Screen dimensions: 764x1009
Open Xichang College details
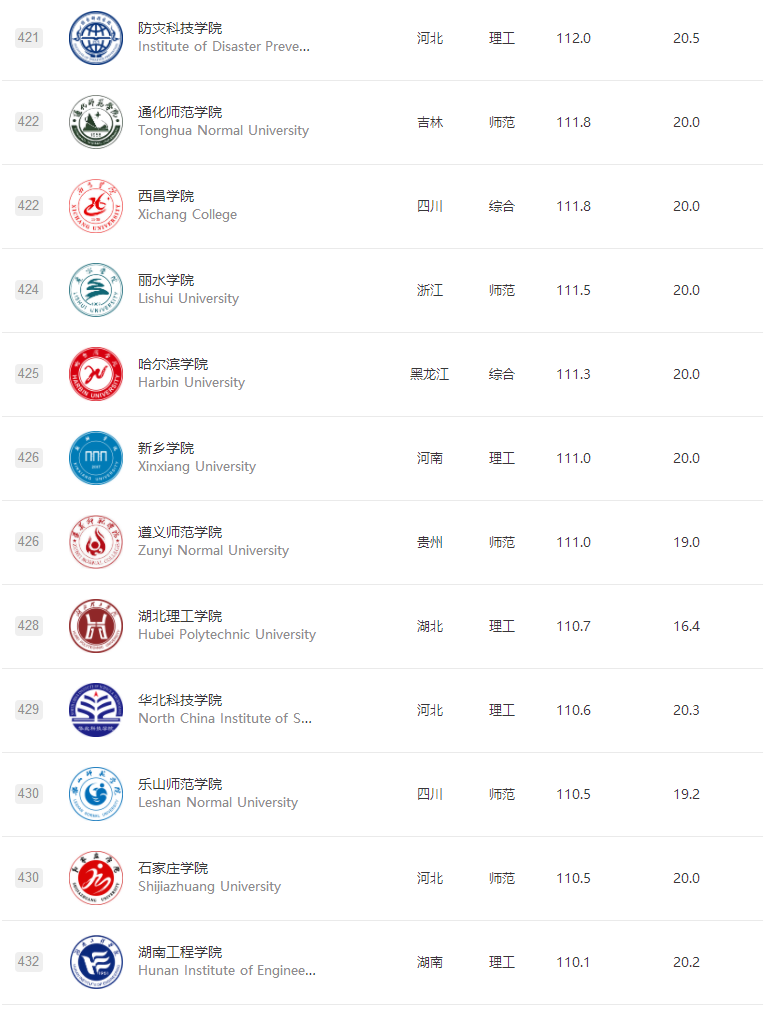point(166,196)
